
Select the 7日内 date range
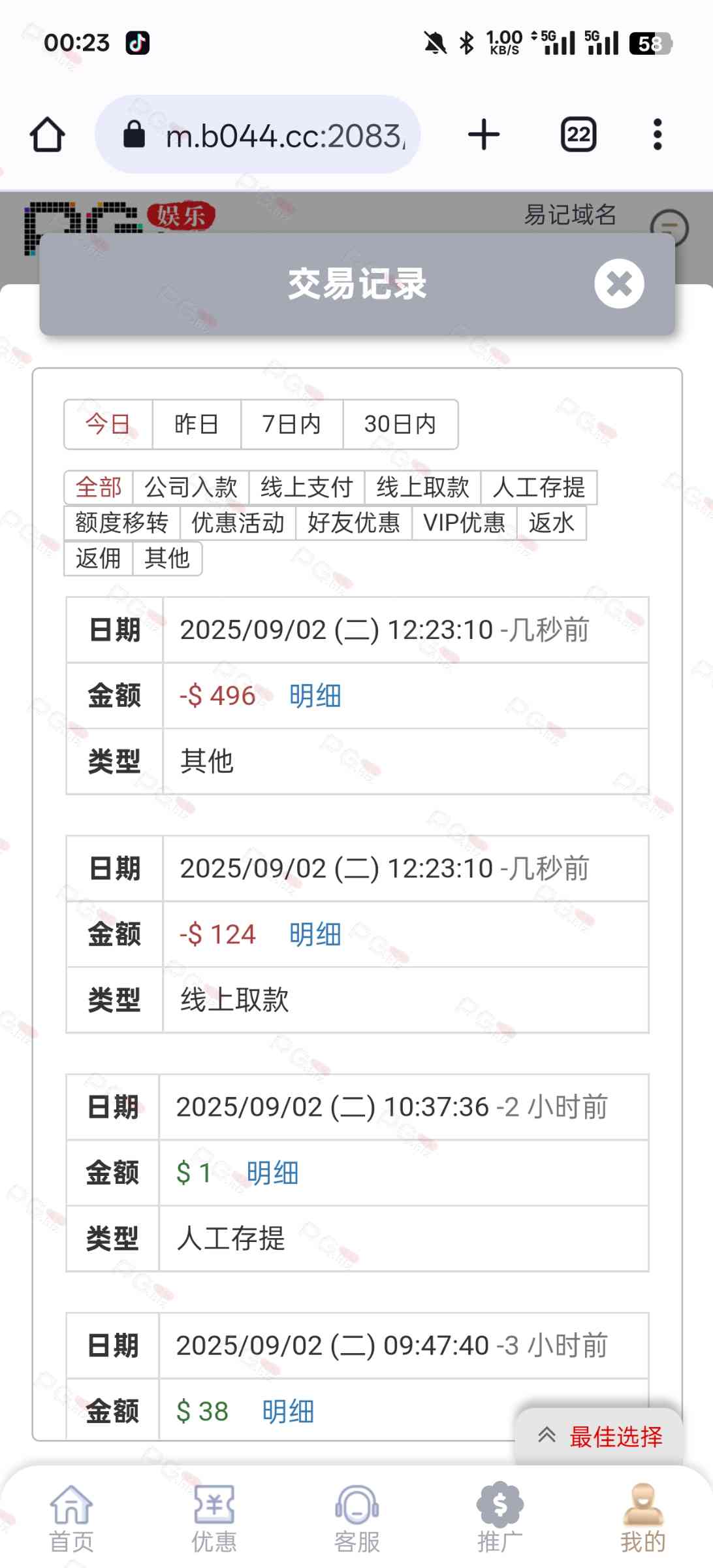[291, 424]
